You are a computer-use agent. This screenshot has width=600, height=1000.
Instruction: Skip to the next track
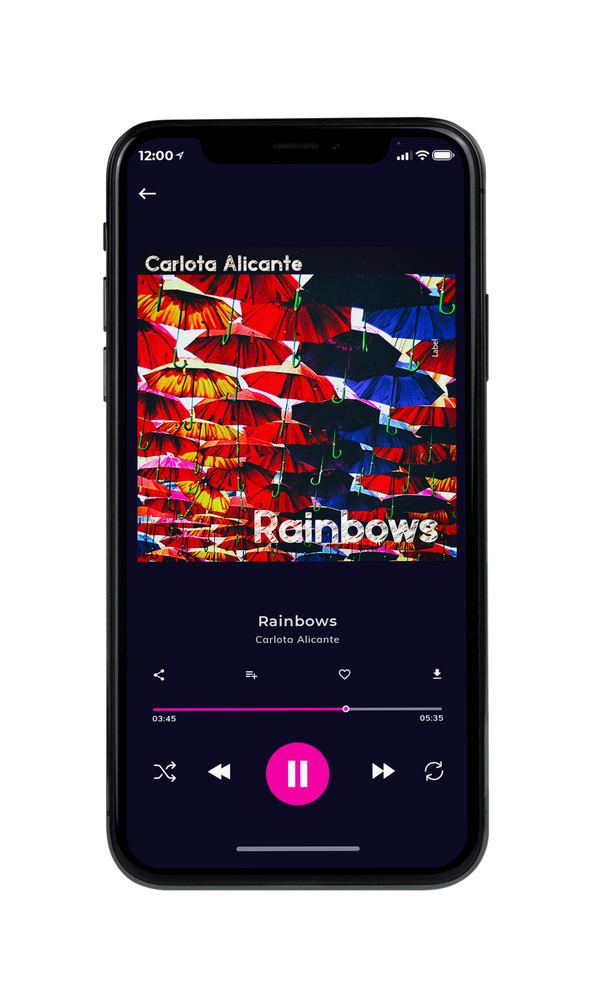(x=383, y=771)
